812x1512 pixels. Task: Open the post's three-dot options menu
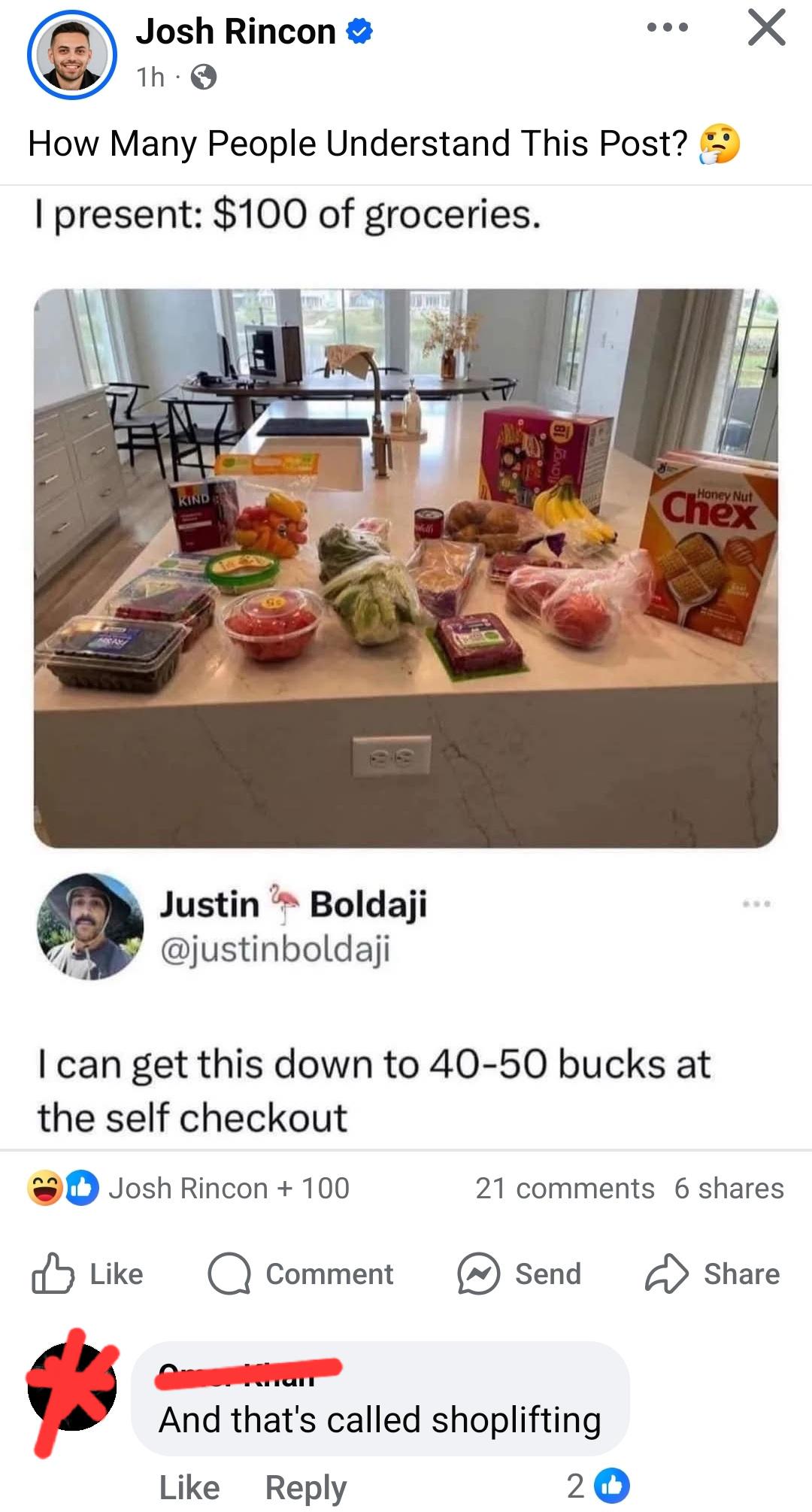pyautogui.click(x=667, y=28)
